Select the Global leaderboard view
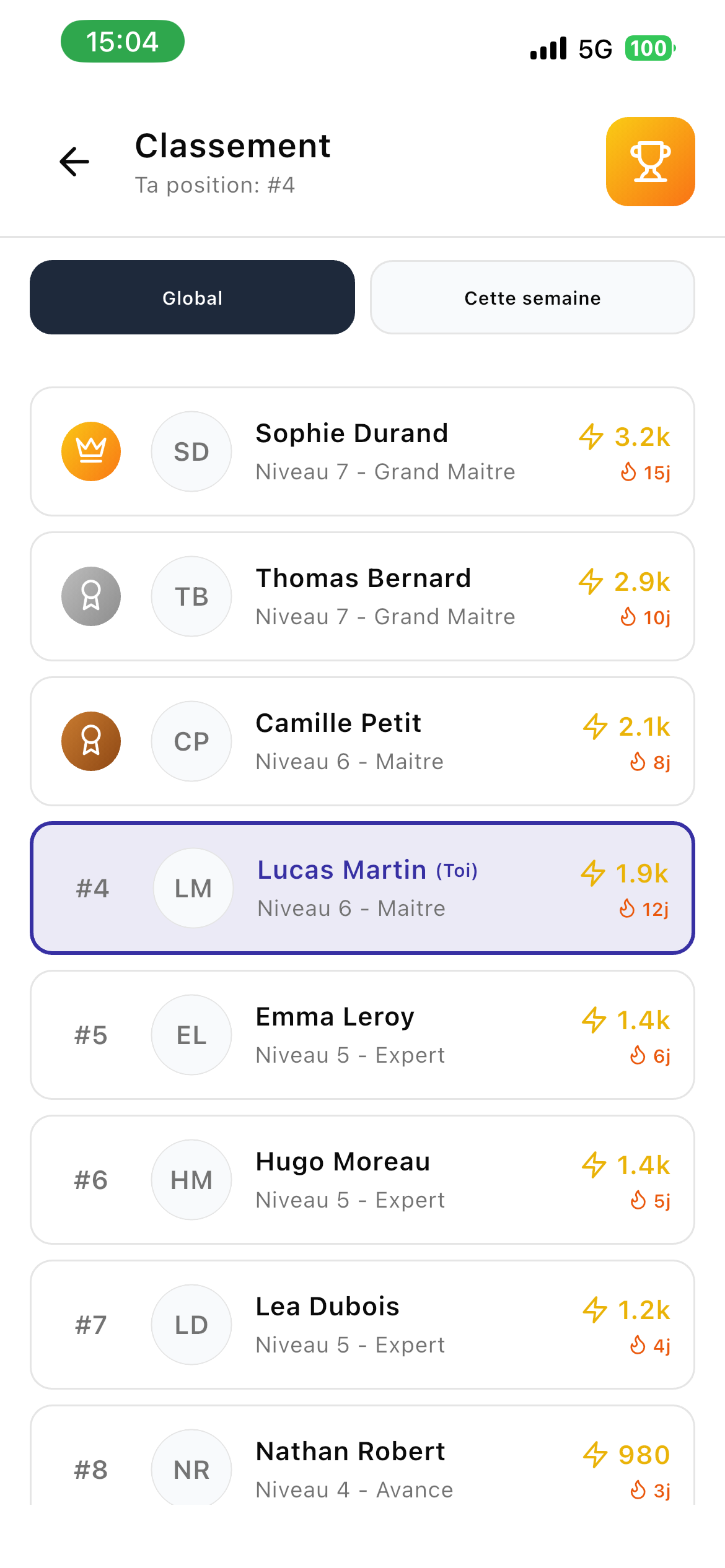This screenshot has width=725, height=1568. click(x=192, y=298)
